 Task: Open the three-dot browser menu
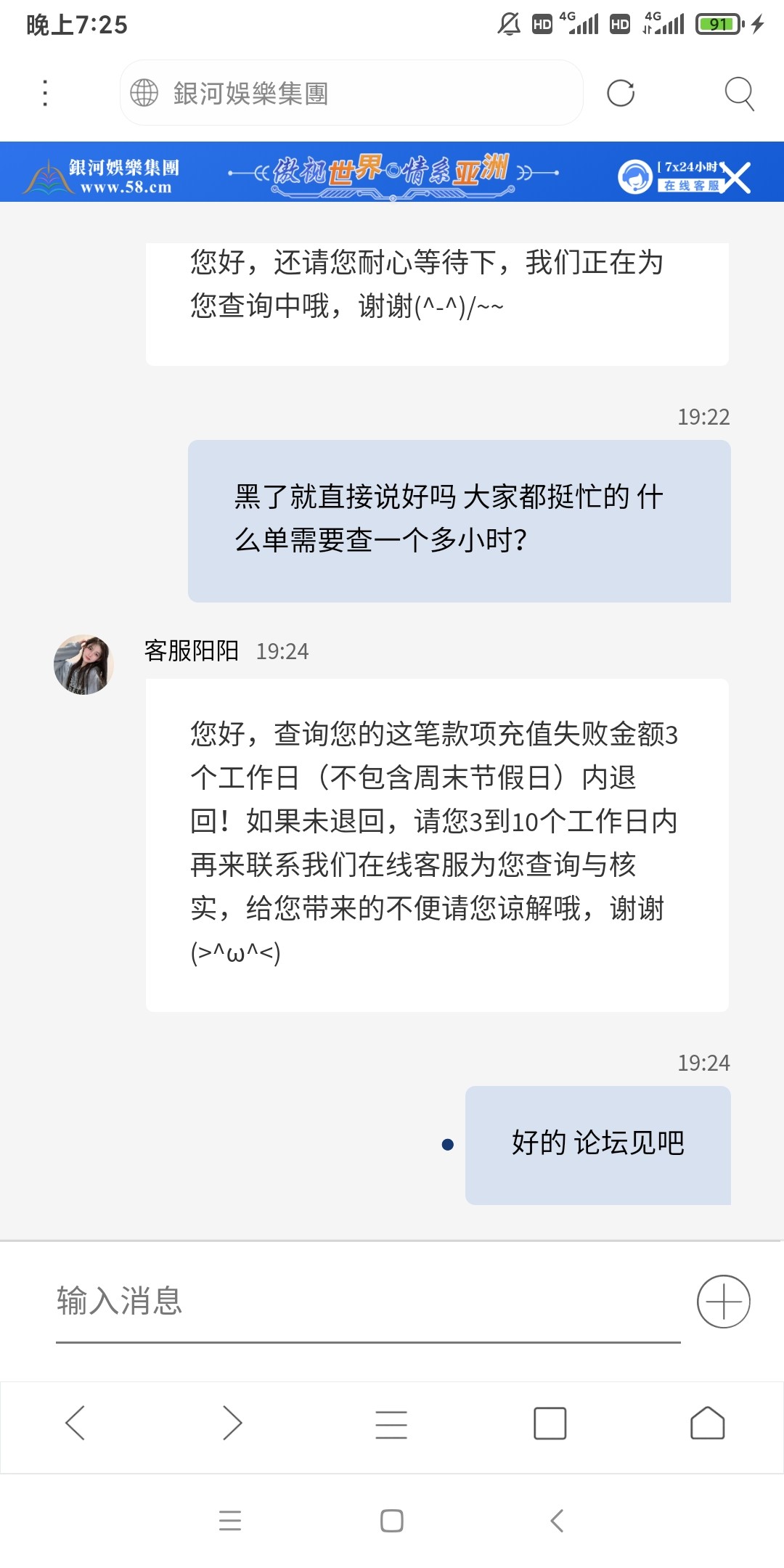click(45, 93)
